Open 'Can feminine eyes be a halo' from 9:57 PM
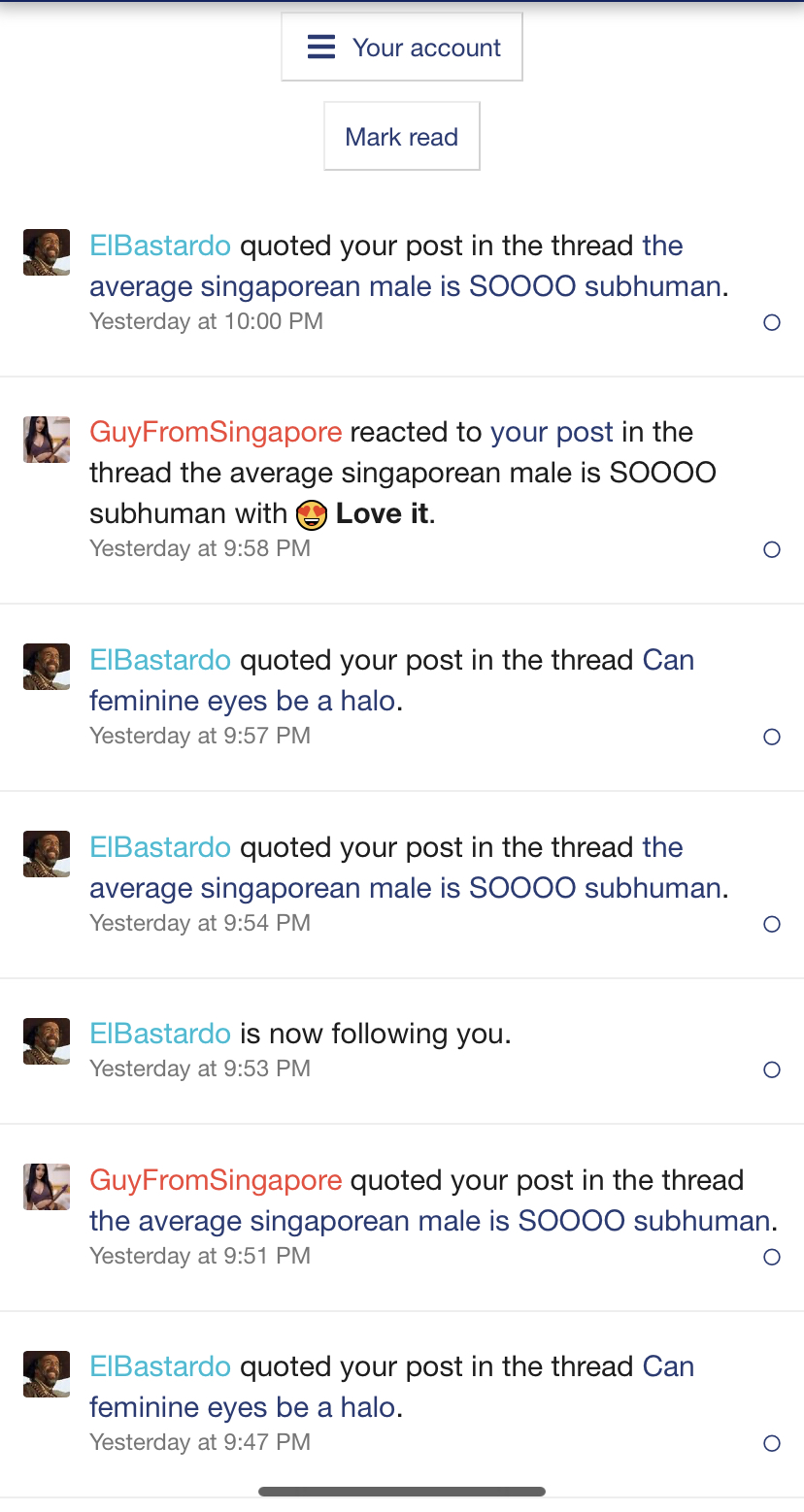This screenshot has width=804, height=1512. 243,701
